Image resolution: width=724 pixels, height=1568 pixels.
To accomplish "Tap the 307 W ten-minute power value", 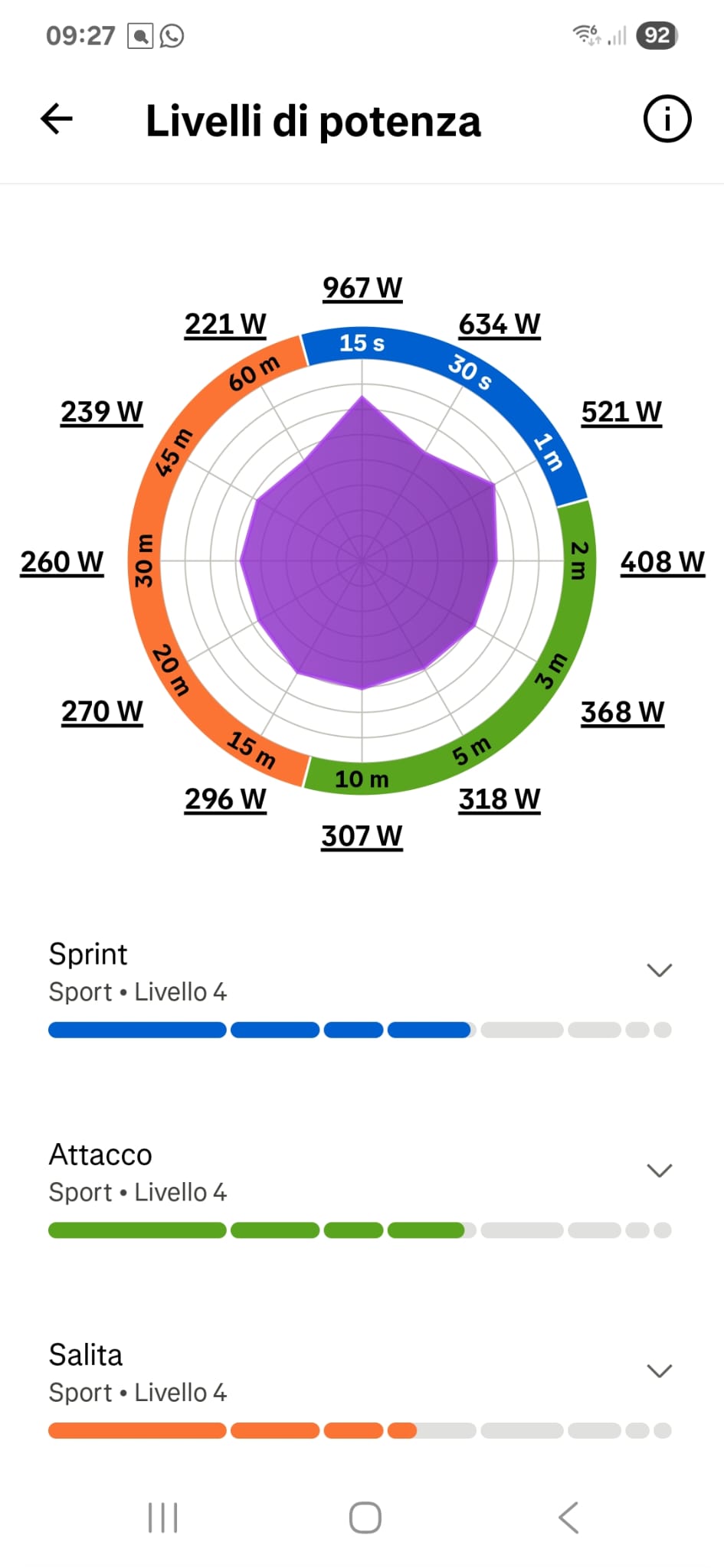I will click(x=362, y=836).
